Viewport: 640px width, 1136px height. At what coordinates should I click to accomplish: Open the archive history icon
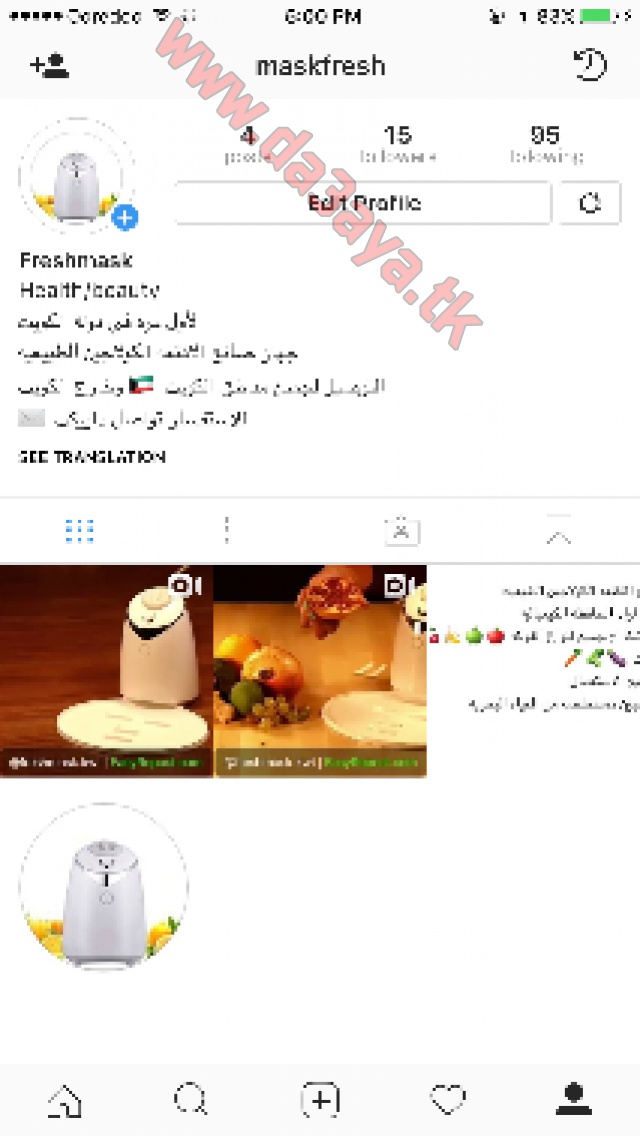590,65
